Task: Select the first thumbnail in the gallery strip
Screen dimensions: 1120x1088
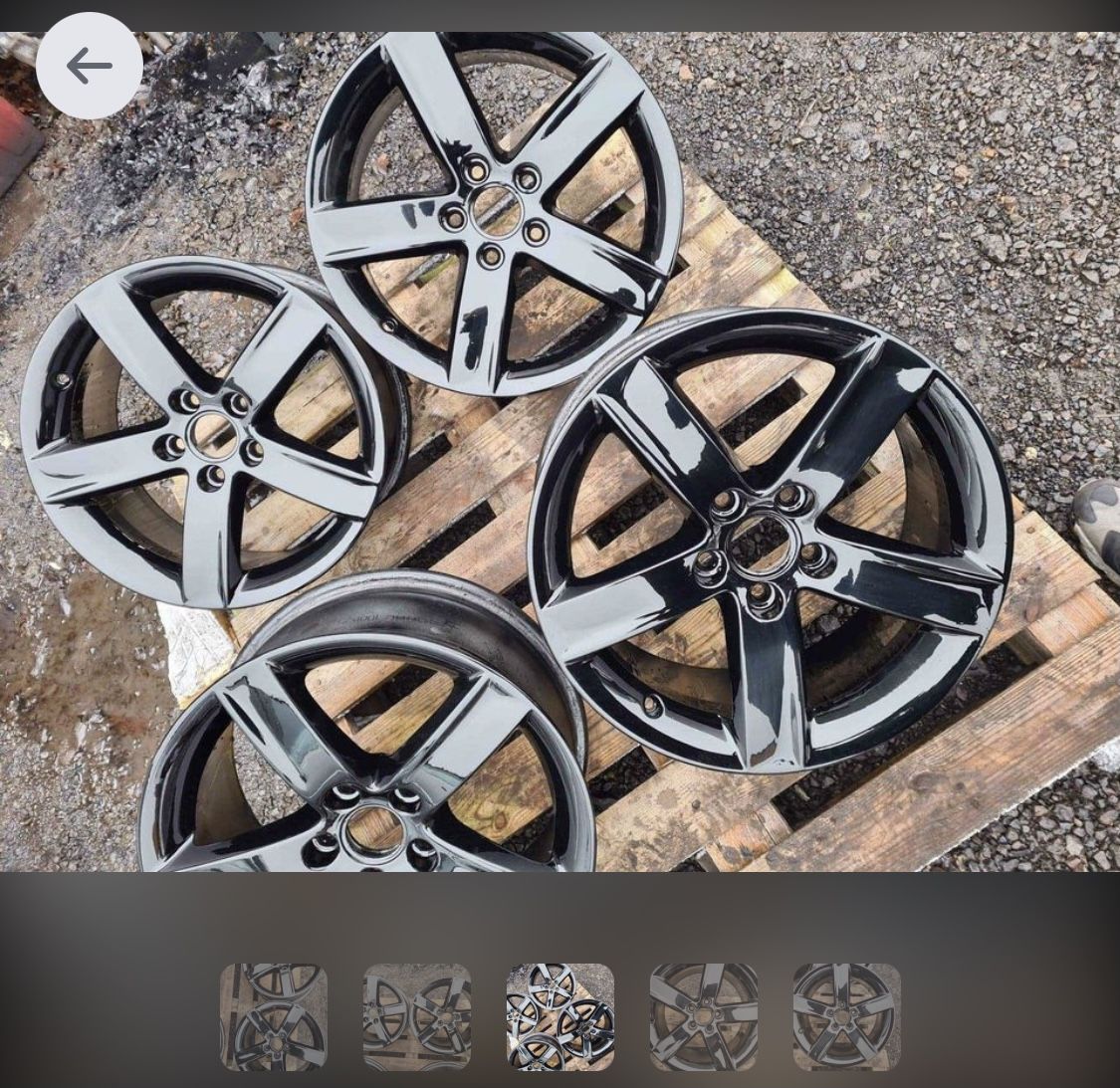Action: pos(273,1016)
